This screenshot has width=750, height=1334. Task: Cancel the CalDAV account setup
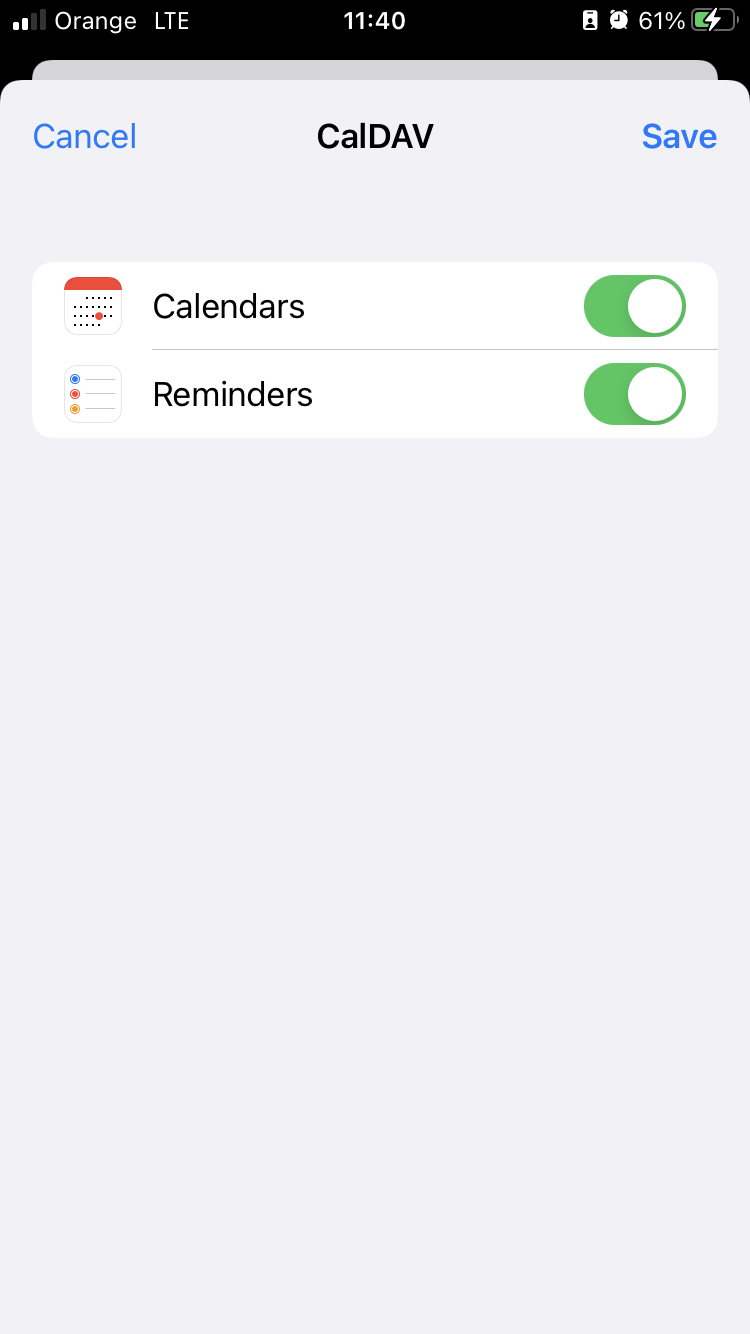[x=85, y=137]
